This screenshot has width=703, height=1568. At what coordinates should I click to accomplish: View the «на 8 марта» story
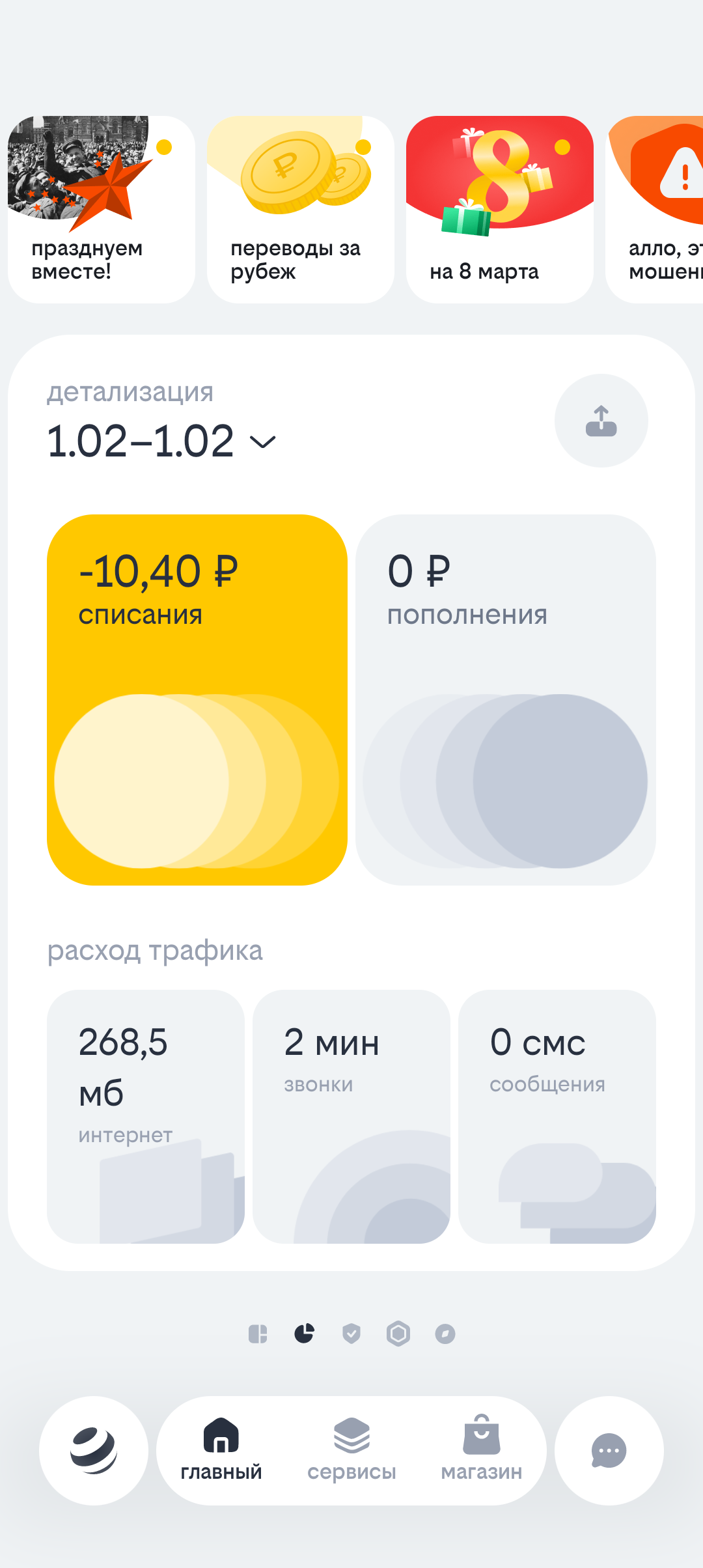tap(500, 210)
